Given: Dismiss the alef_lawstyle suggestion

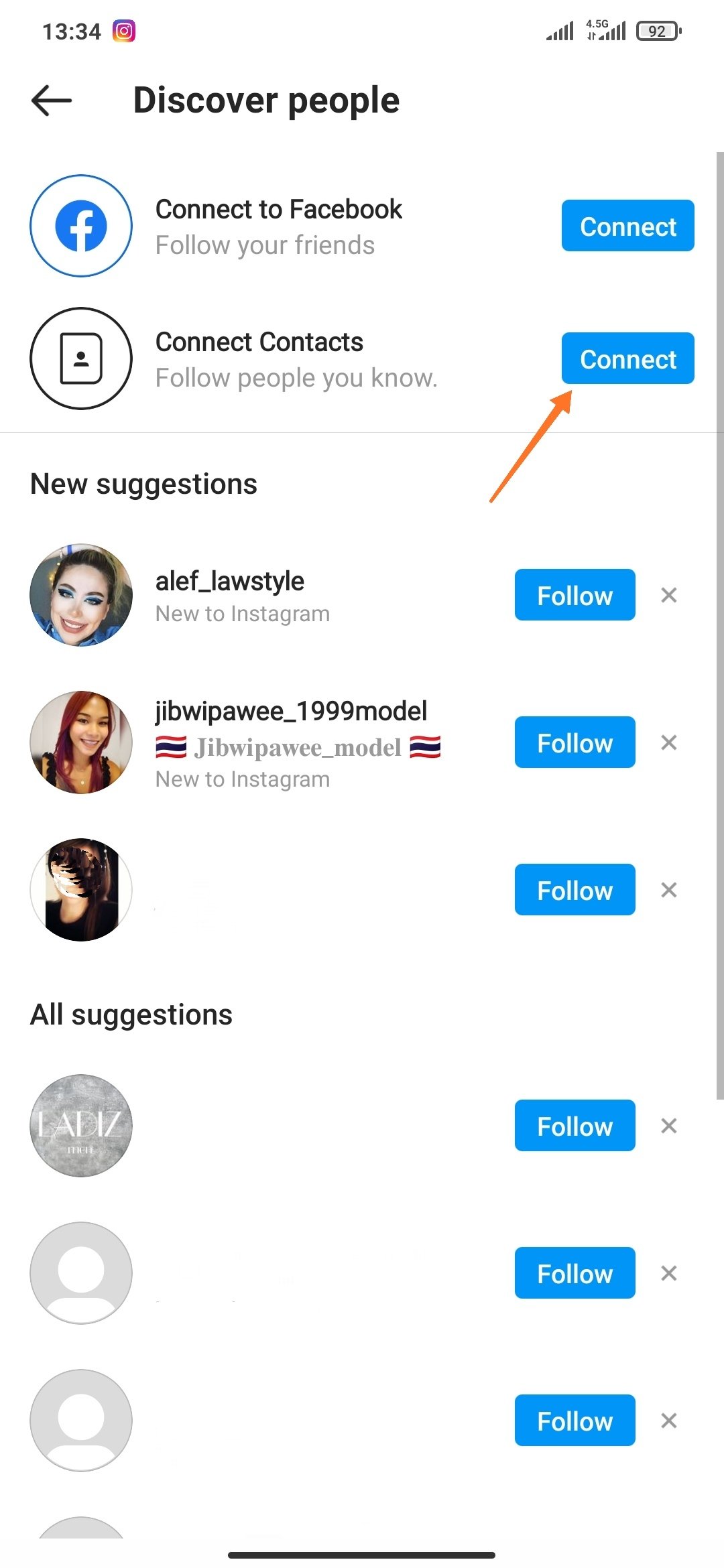Looking at the screenshot, I should (668, 595).
